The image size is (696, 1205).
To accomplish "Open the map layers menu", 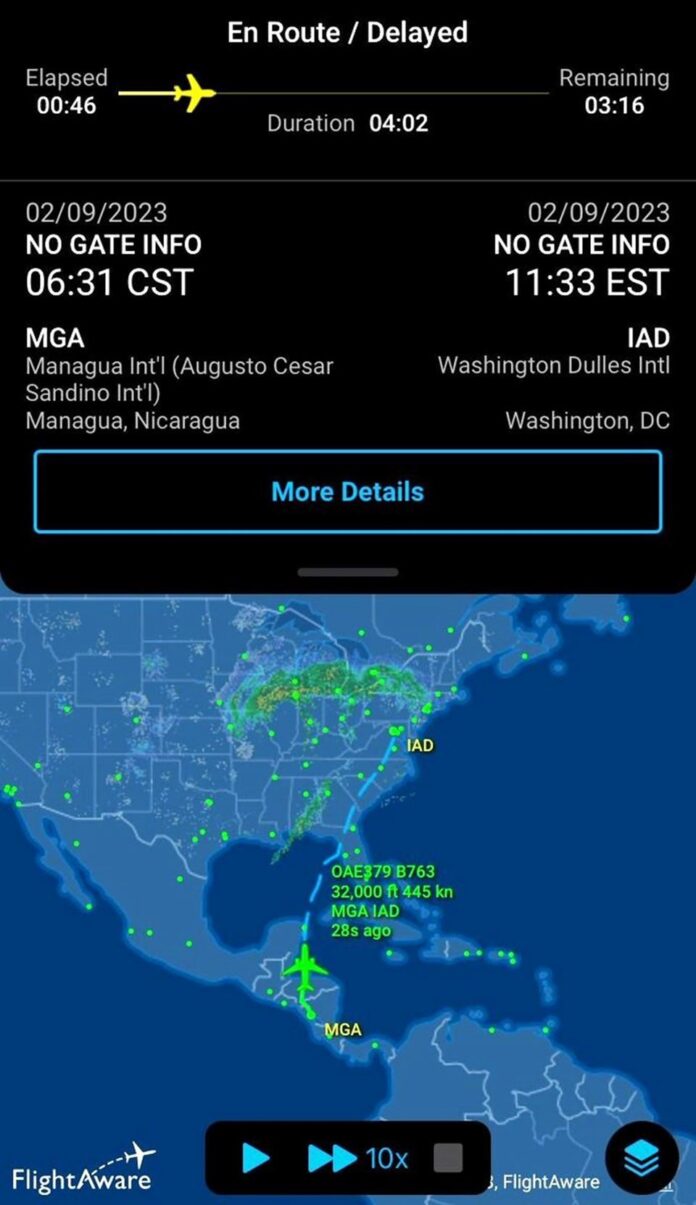I will 641,1158.
